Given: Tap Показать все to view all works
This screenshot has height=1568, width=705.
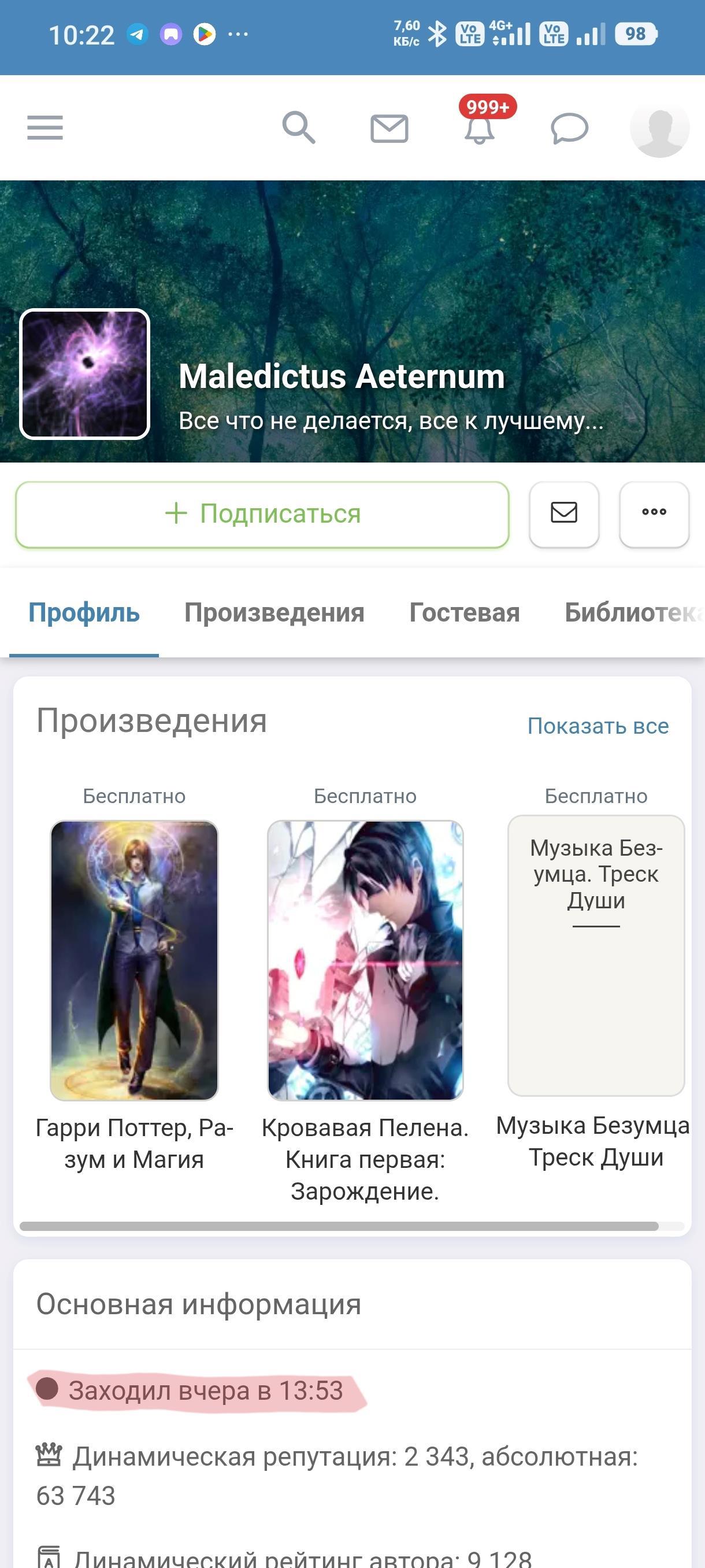Looking at the screenshot, I should pos(598,726).
